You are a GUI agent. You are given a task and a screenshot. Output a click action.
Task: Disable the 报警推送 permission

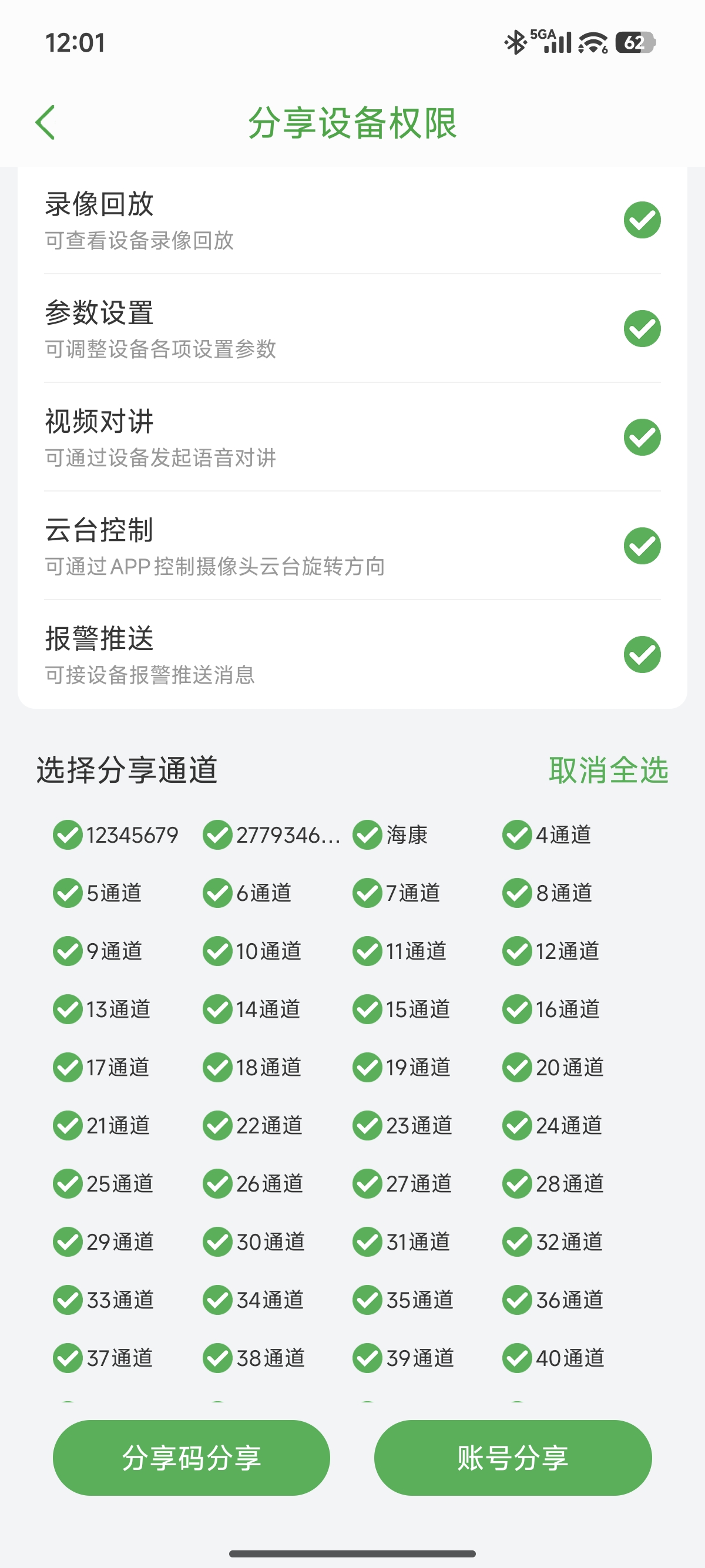click(x=642, y=654)
